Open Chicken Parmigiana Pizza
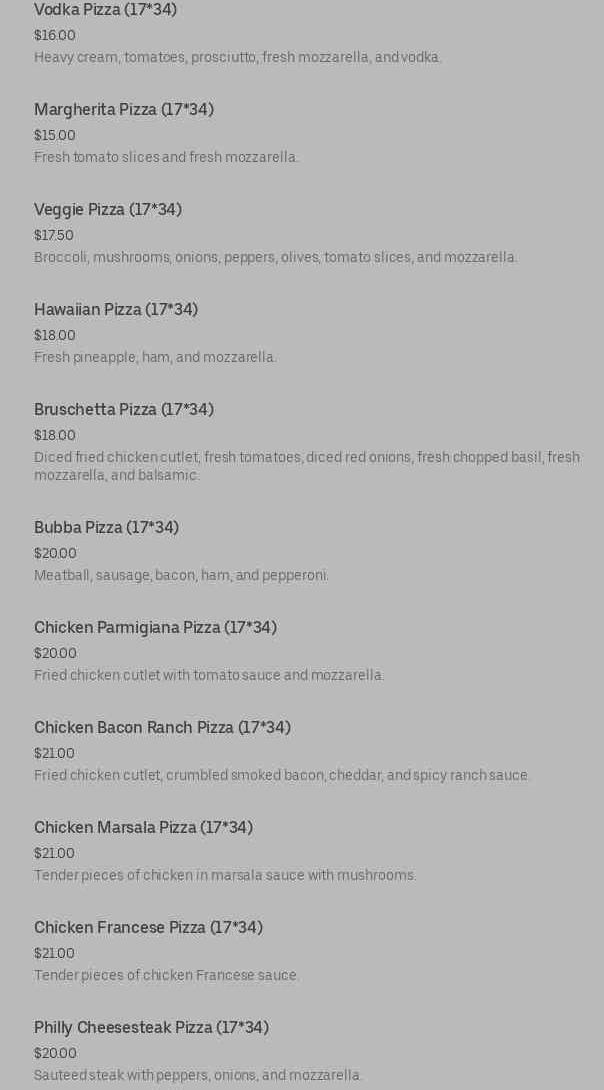 point(155,628)
